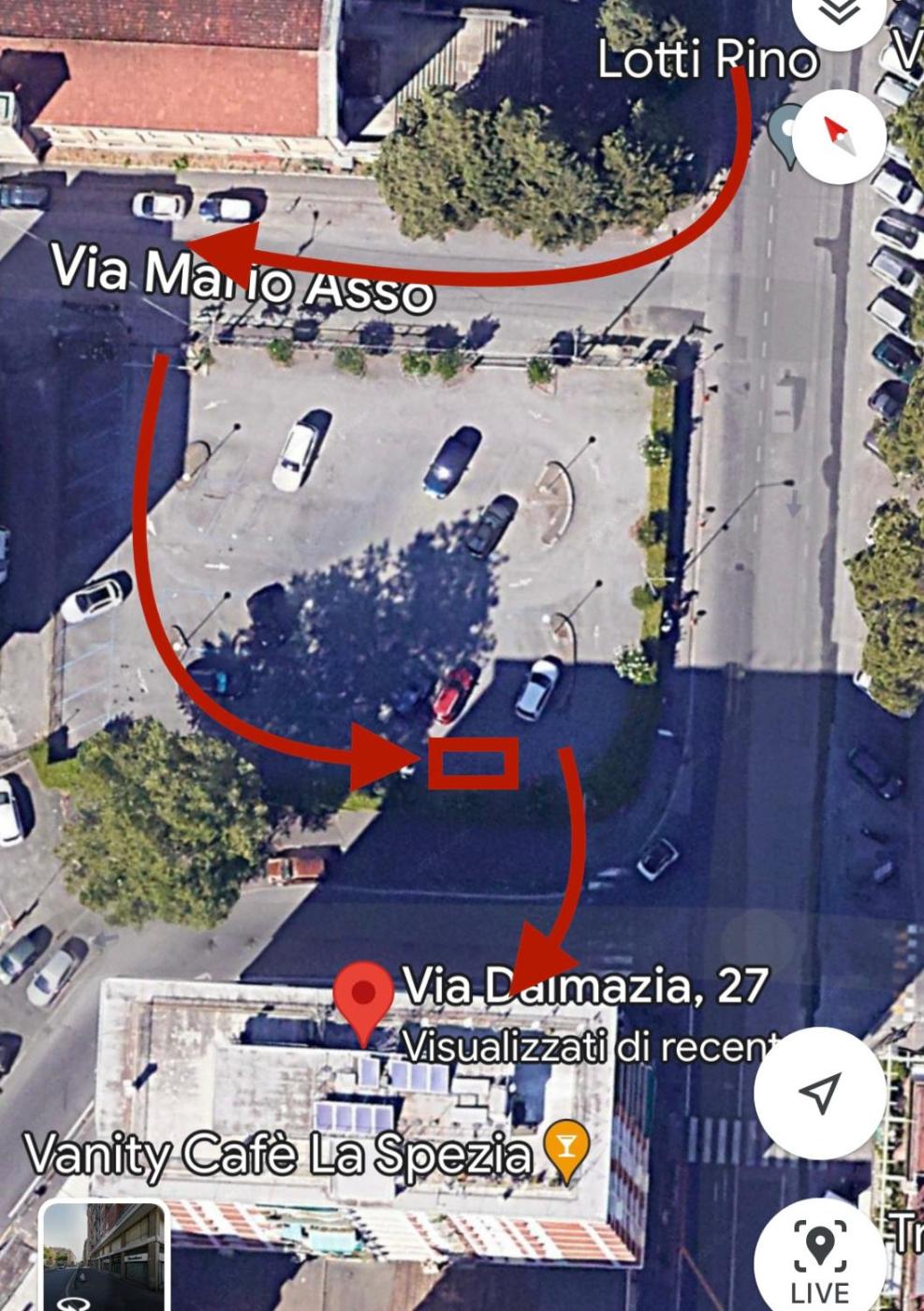Open the Street View preview thumbnail
This screenshot has width=924, height=1311.
coord(103,1256)
